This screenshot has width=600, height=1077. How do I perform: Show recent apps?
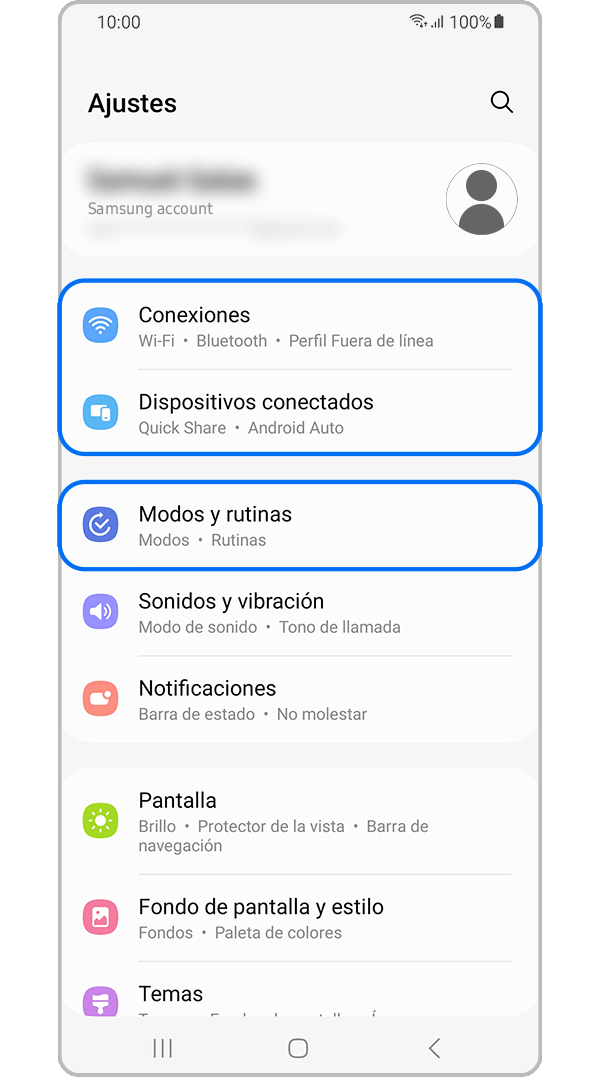pos(163,1047)
